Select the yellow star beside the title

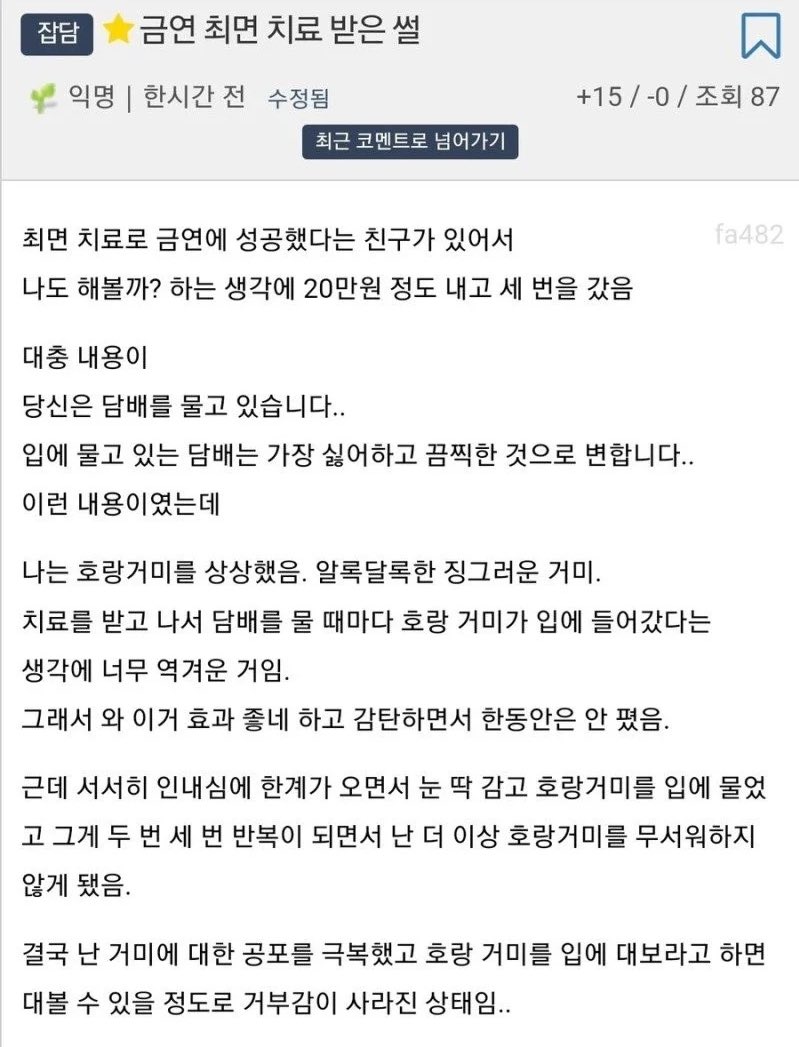pyautogui.click(x=118, y=31)
